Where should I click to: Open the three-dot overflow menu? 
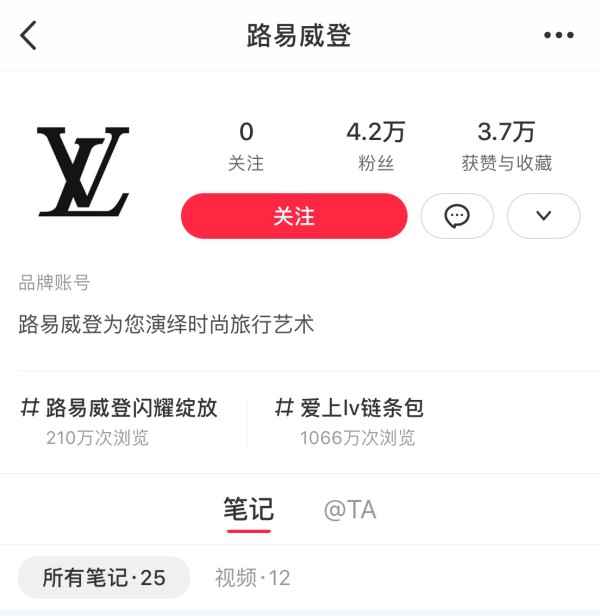[558, 35]
